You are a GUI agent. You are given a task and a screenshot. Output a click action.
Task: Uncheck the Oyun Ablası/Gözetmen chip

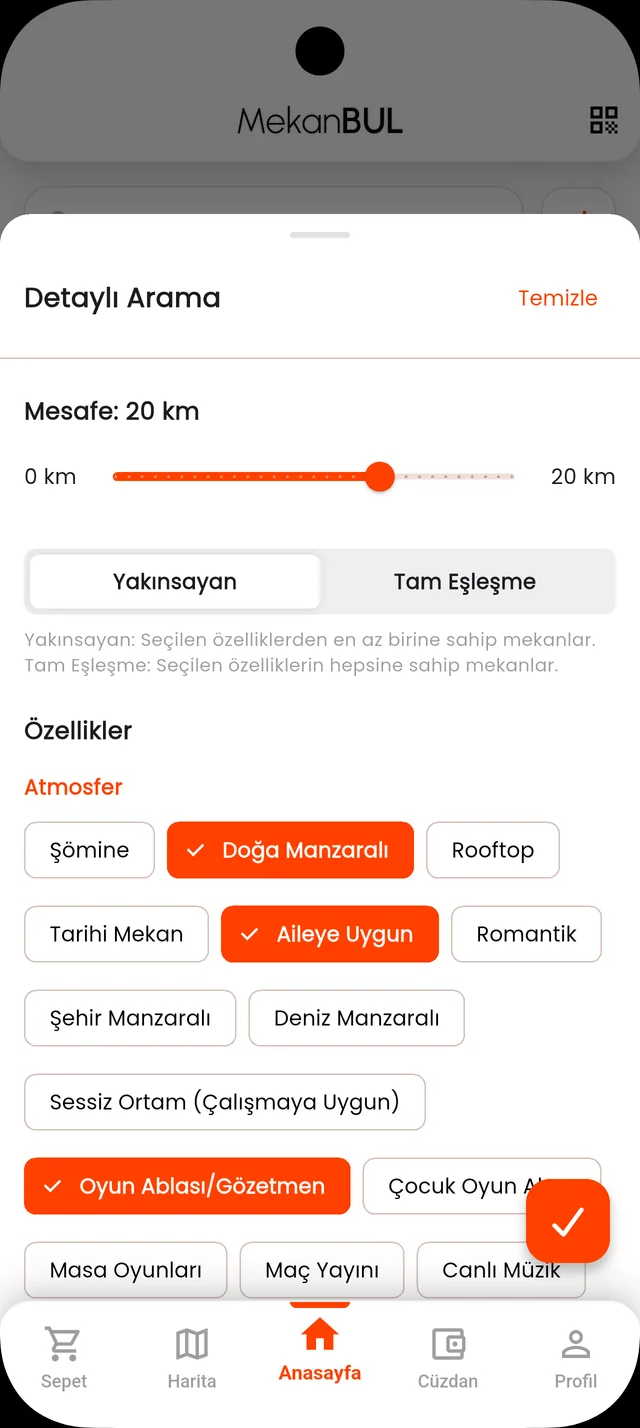point(187,1186)
